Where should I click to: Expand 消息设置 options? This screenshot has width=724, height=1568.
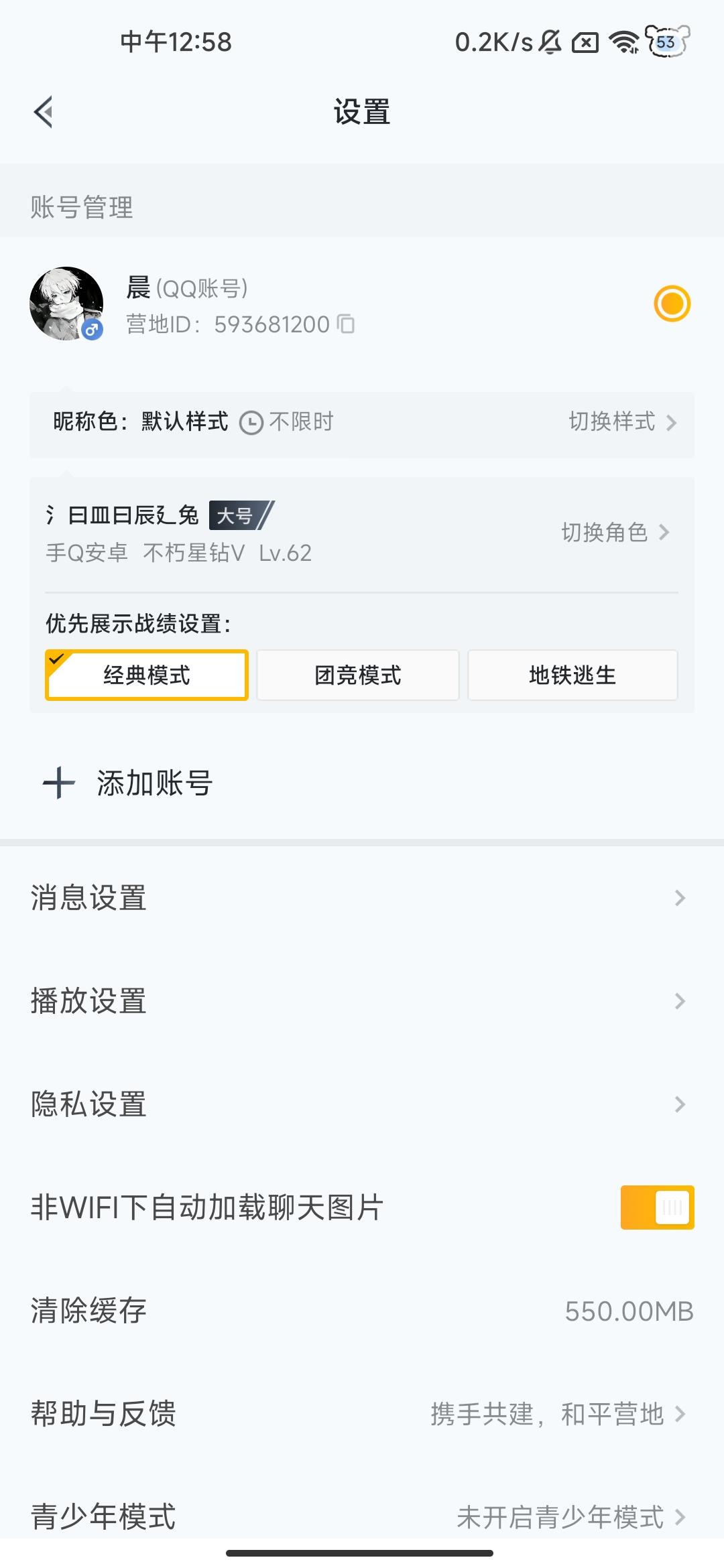coord(362,898)
